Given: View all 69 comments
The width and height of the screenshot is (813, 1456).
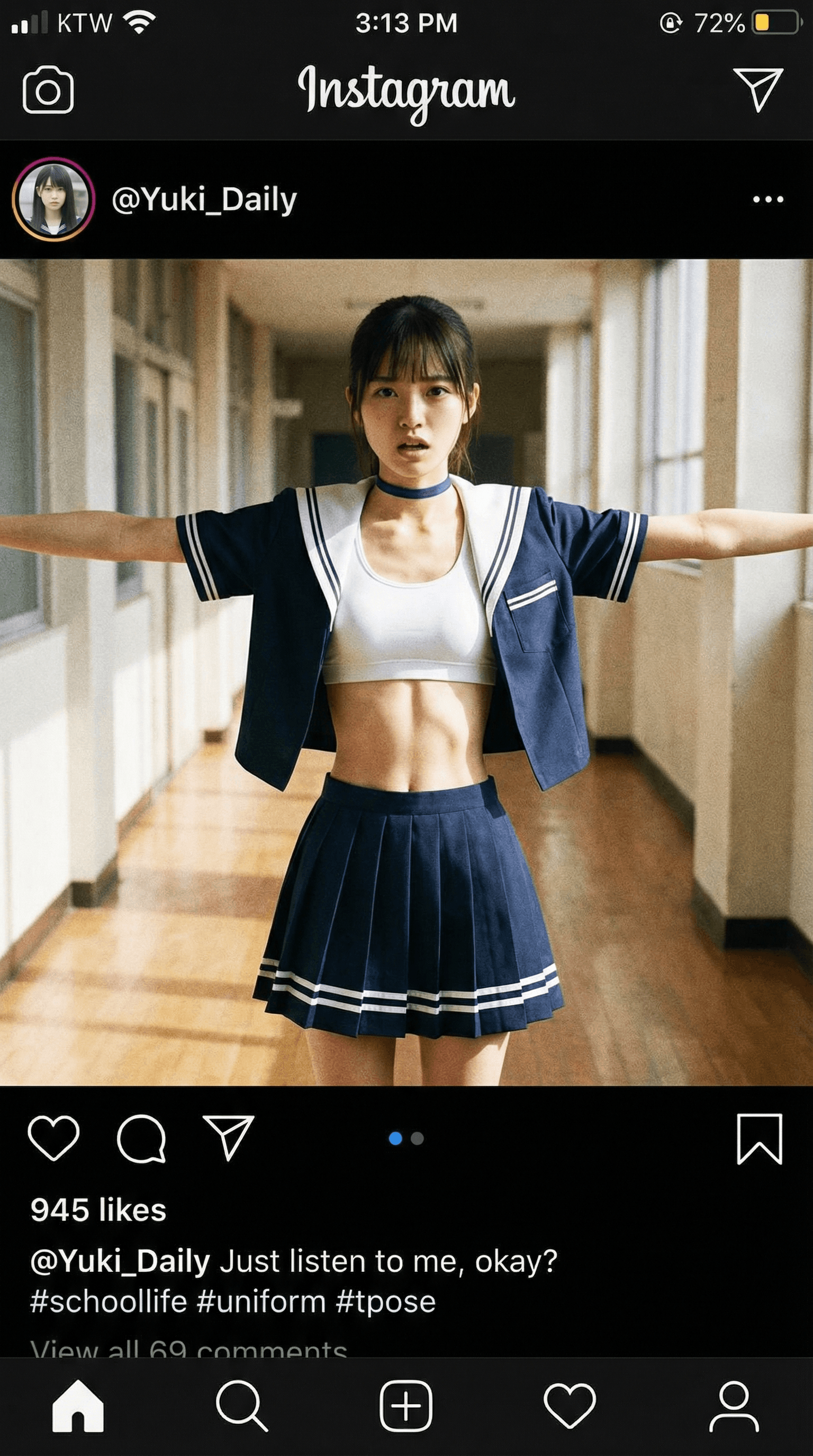Looking at the screenshot, I should tap(189, 1348).
